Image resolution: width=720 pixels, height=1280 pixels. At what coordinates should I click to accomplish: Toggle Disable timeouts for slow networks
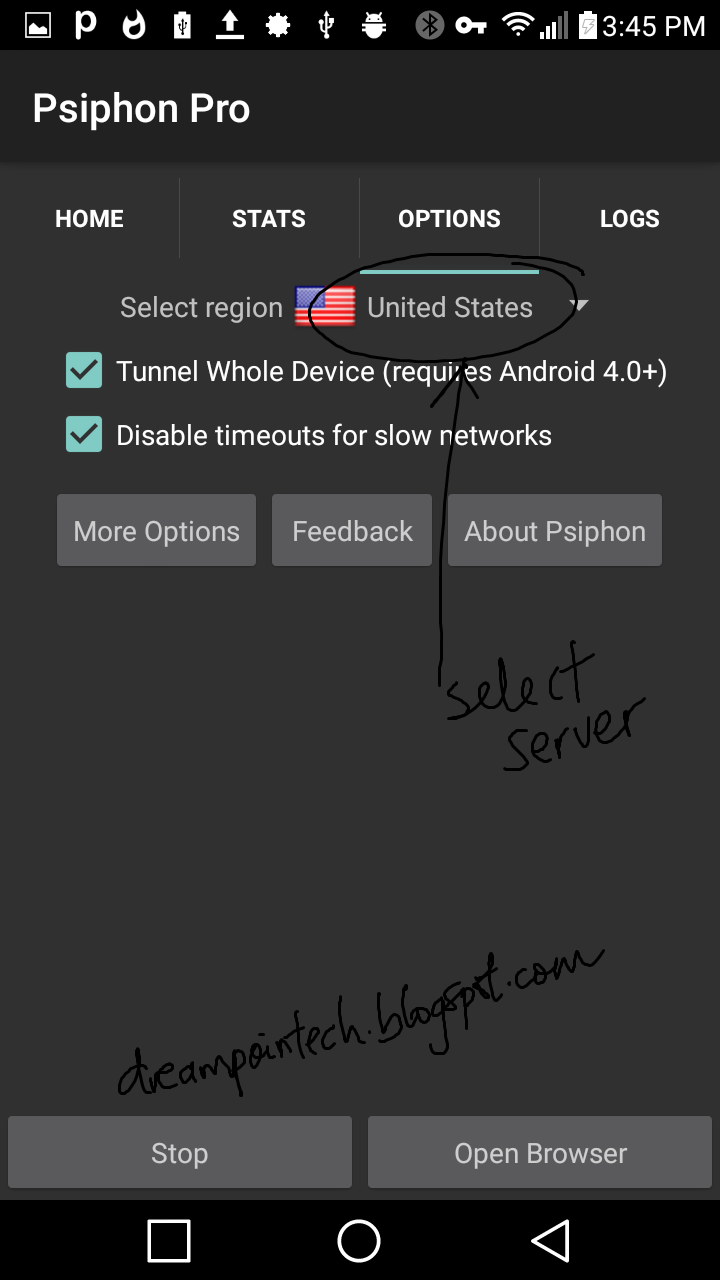(84, 435)
